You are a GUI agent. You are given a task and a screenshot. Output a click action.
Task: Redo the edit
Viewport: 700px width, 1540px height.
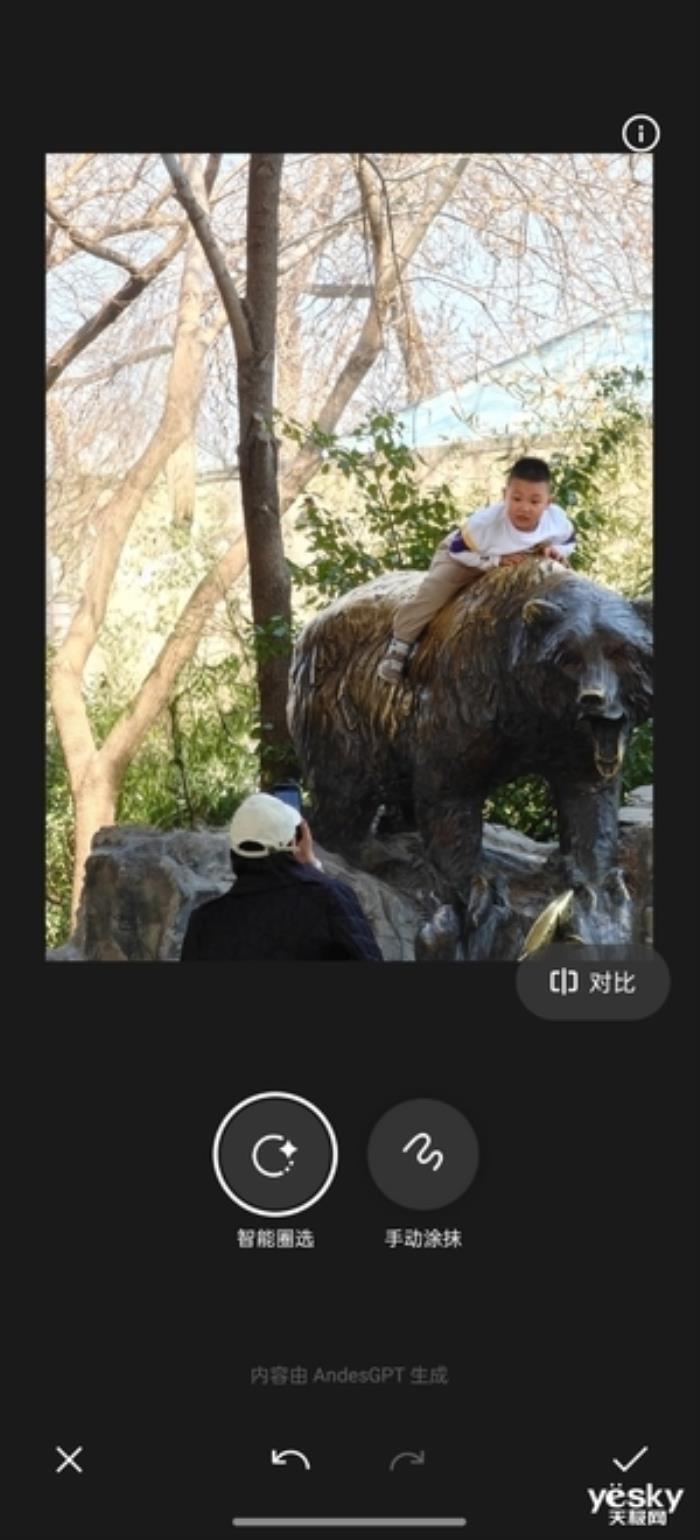point(407,1460)
